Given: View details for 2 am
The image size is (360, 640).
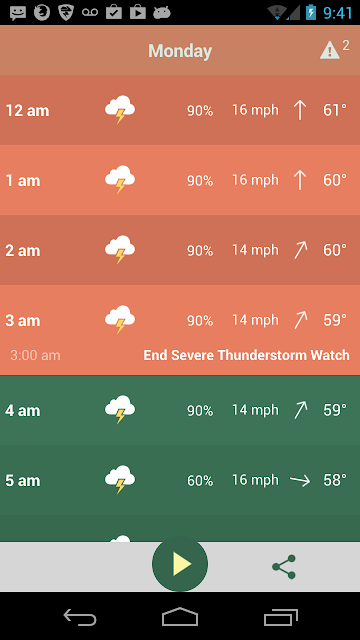Looking at the screenshot, I should (180, 250).
